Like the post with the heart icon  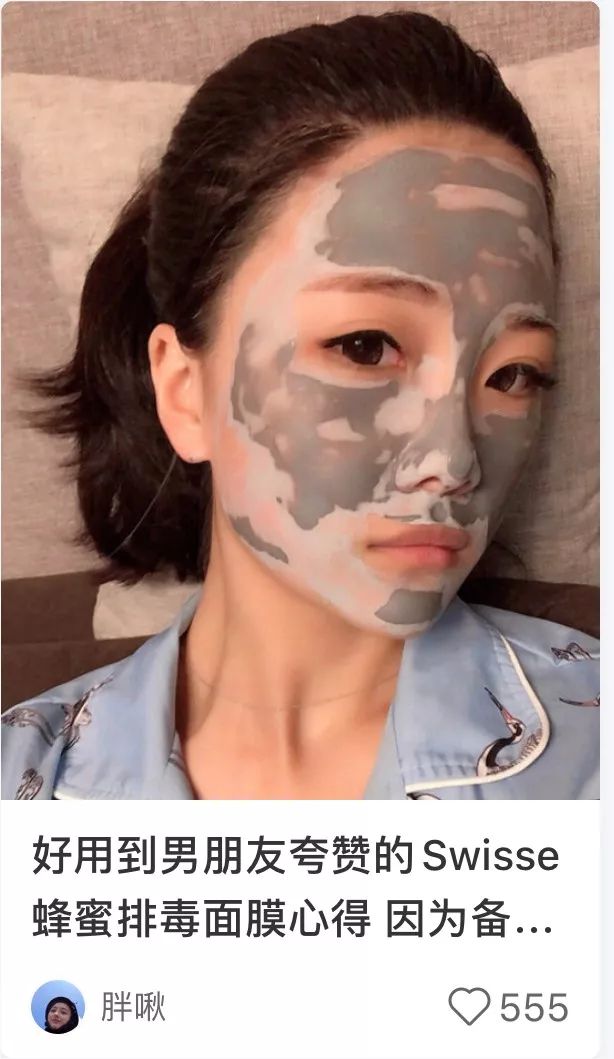tap(468, 1006)
